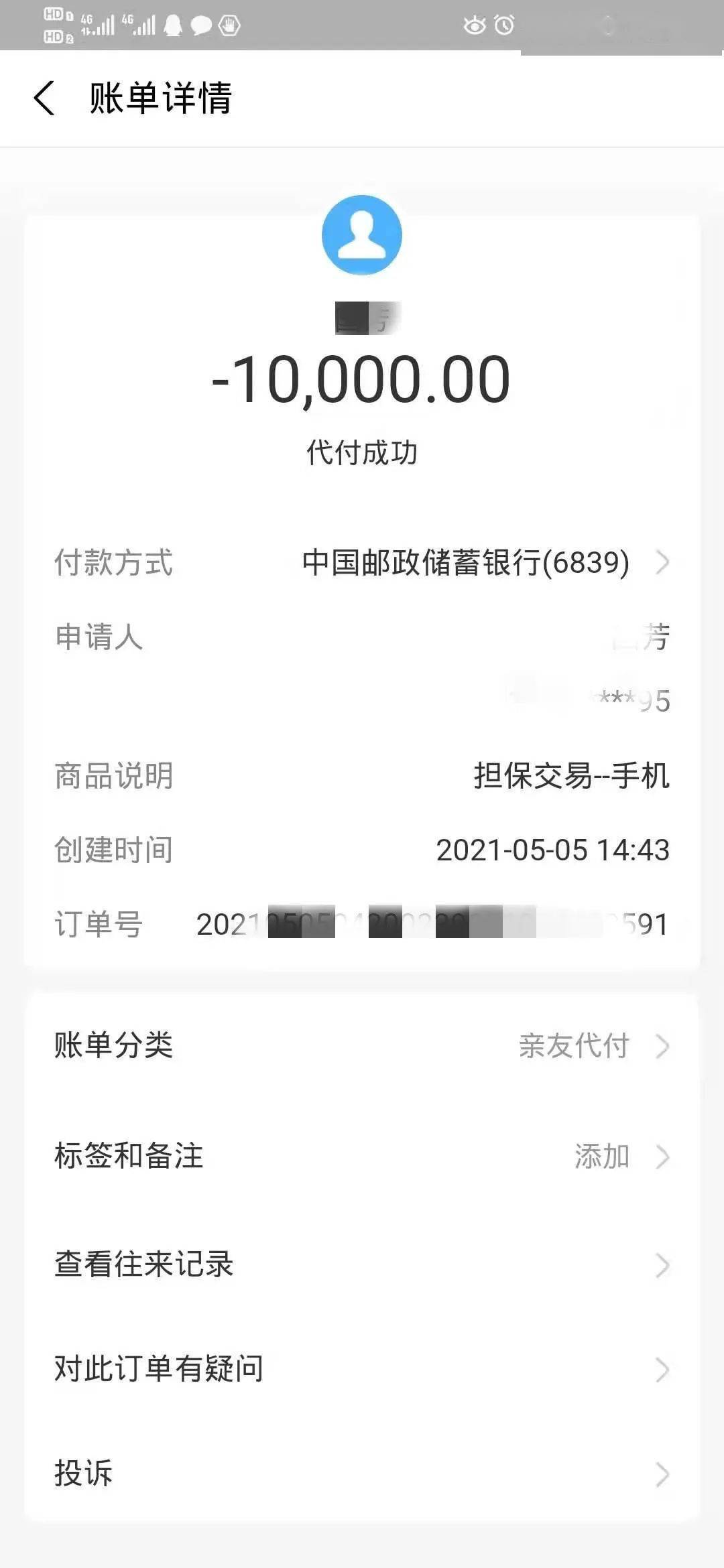Tap the 代付成功 status text
Viewport: 724px width, 1568px height.
(362, 452)
